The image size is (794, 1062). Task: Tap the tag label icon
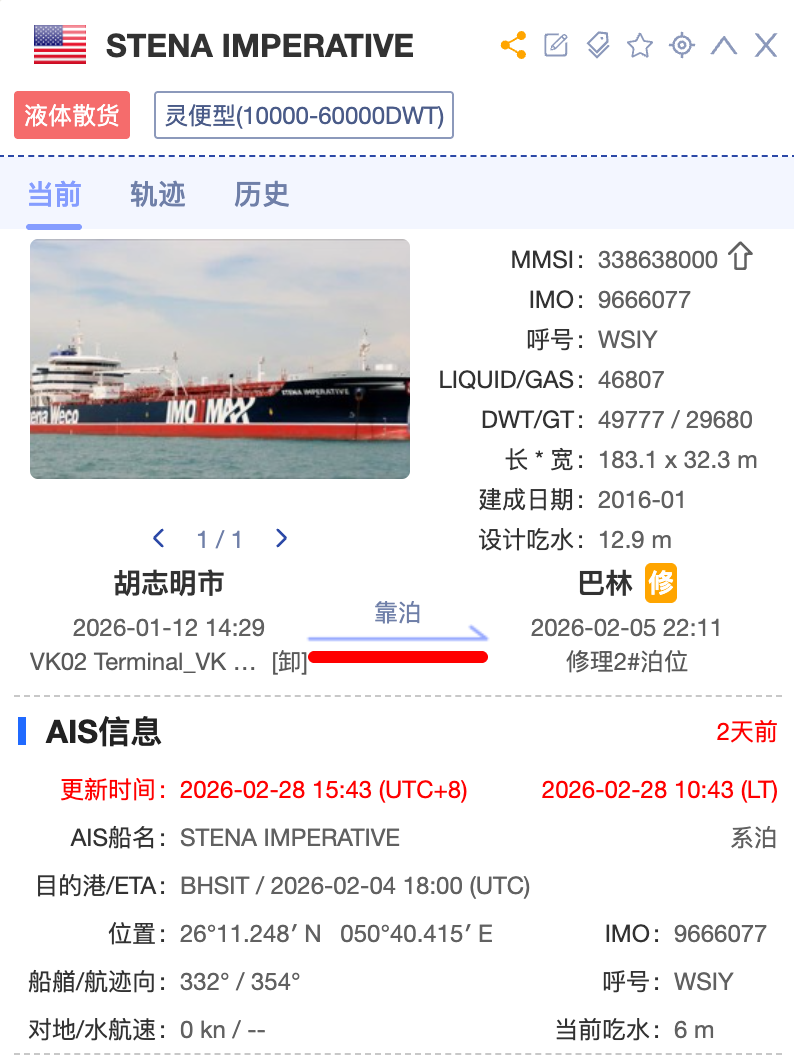(x=598, y=45)
